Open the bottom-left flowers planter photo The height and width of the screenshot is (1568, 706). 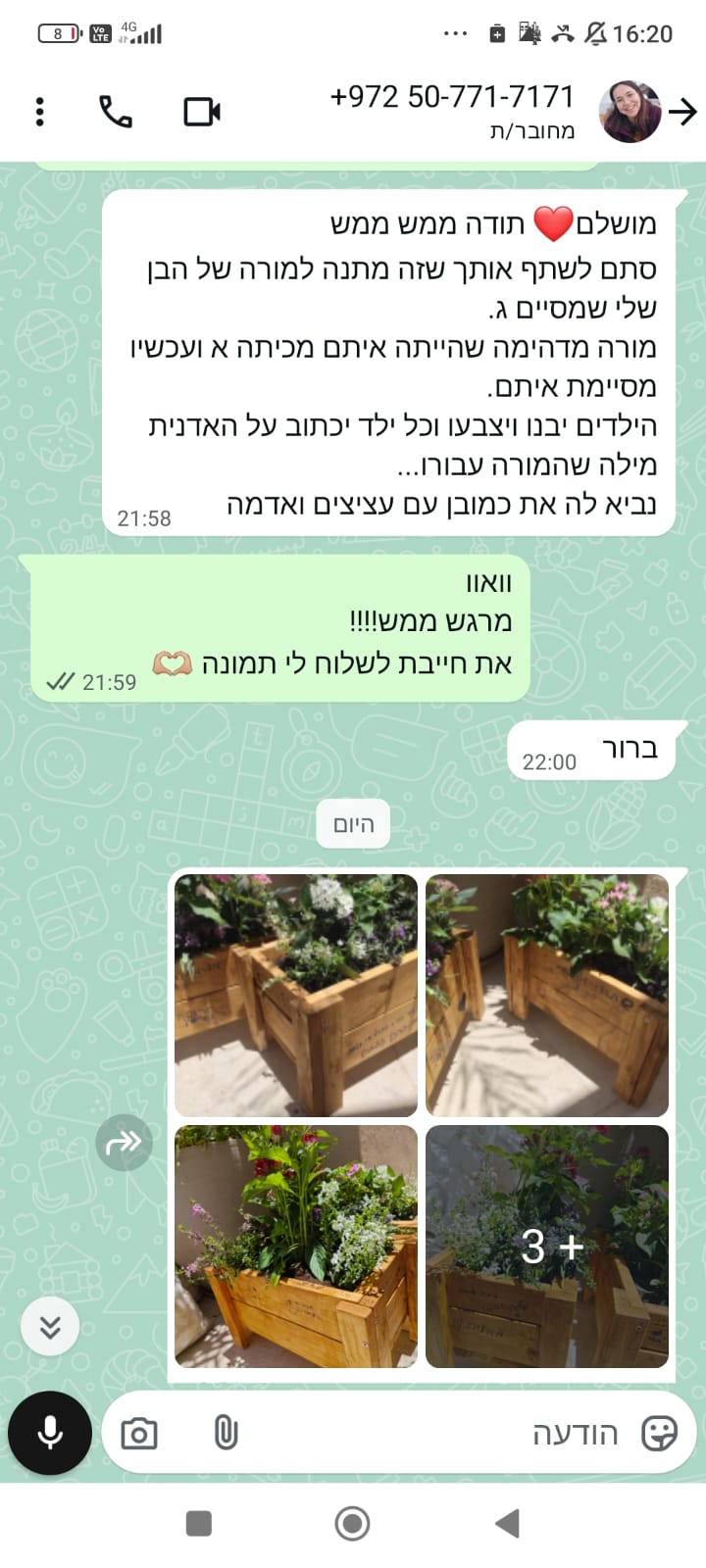pos(296,1246)
